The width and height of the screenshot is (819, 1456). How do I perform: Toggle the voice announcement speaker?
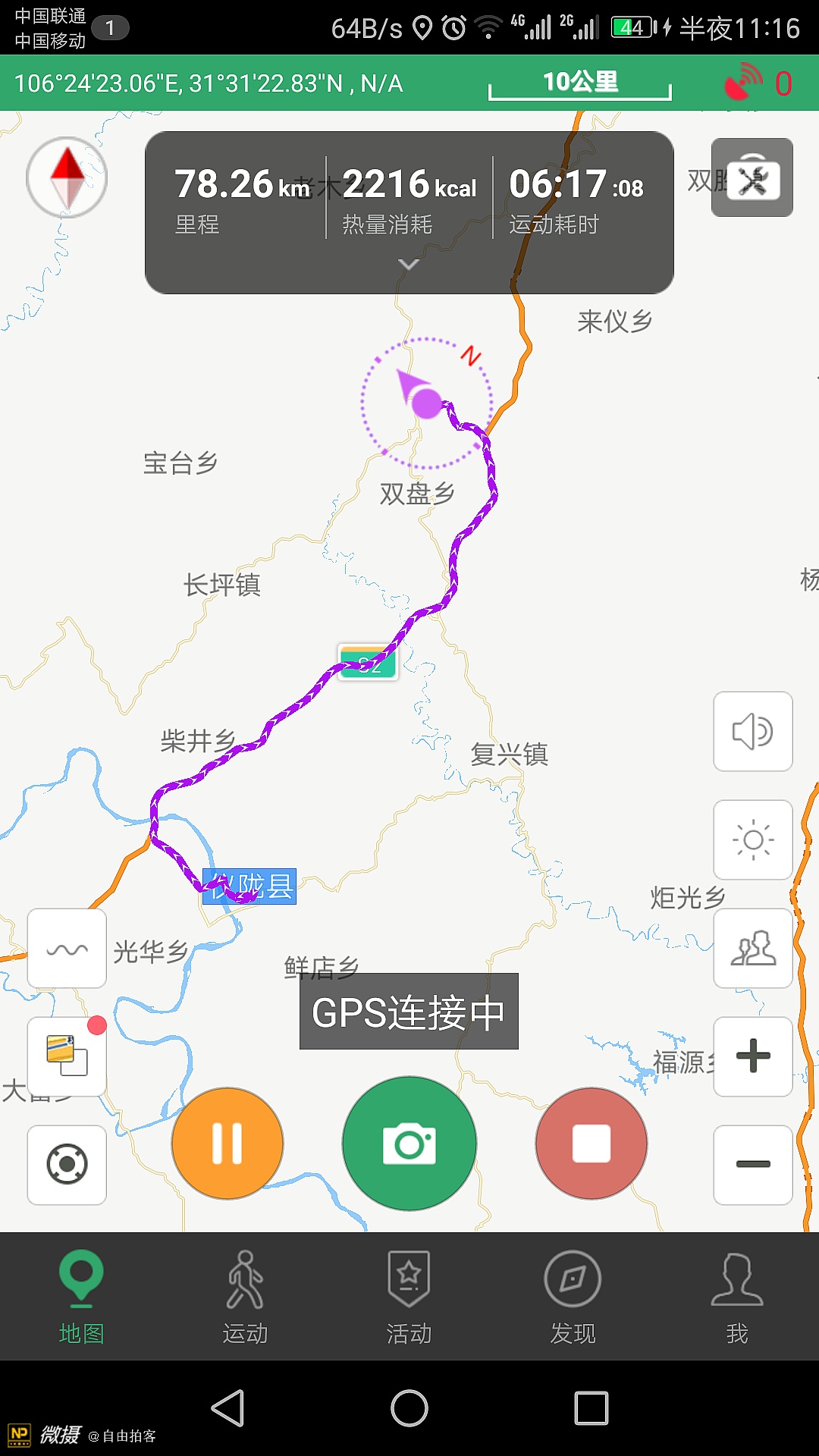tap(752, 732)
